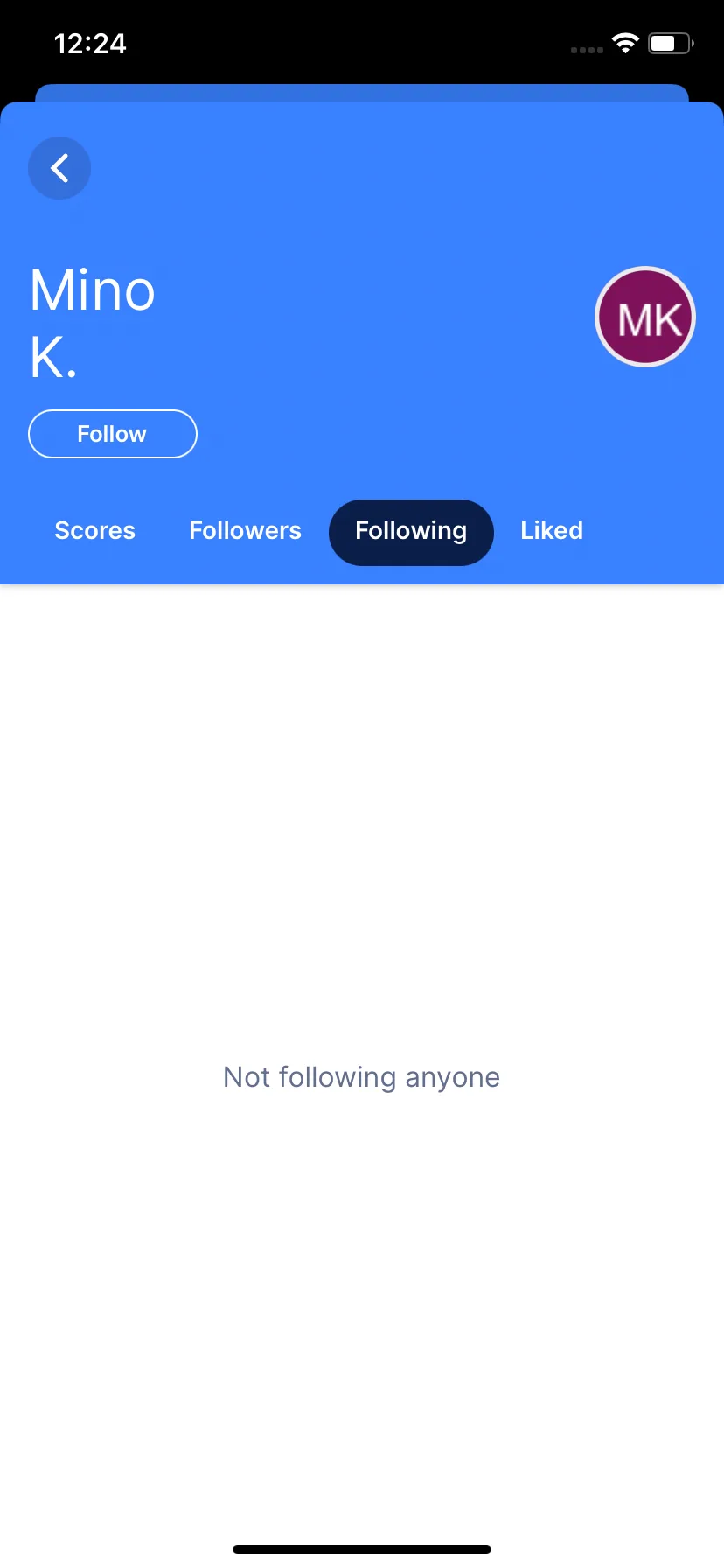
Task: Select the Following tab
Action: click(411, 532)
